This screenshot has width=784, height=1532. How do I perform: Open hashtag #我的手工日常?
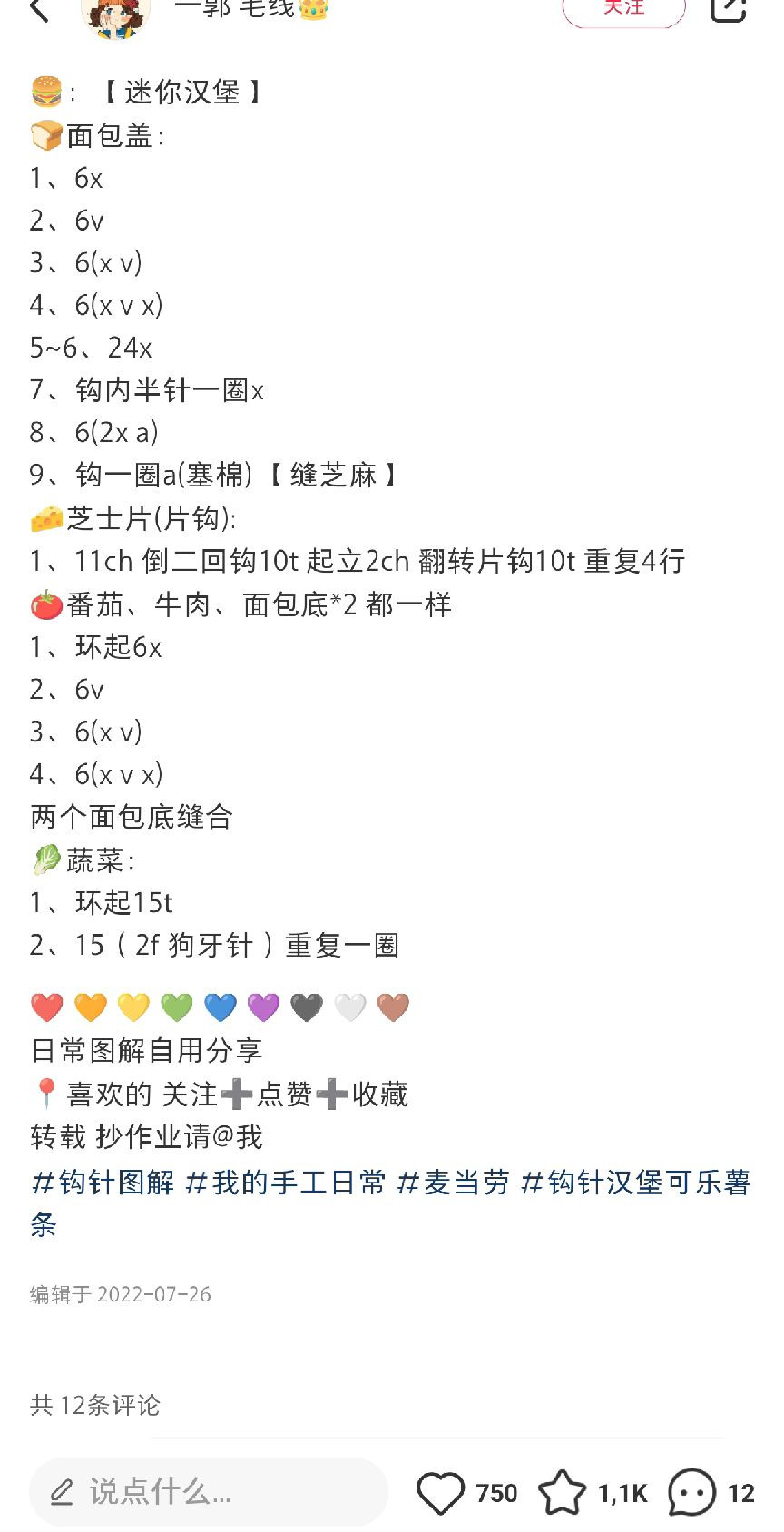click(x=286, y=1183)
